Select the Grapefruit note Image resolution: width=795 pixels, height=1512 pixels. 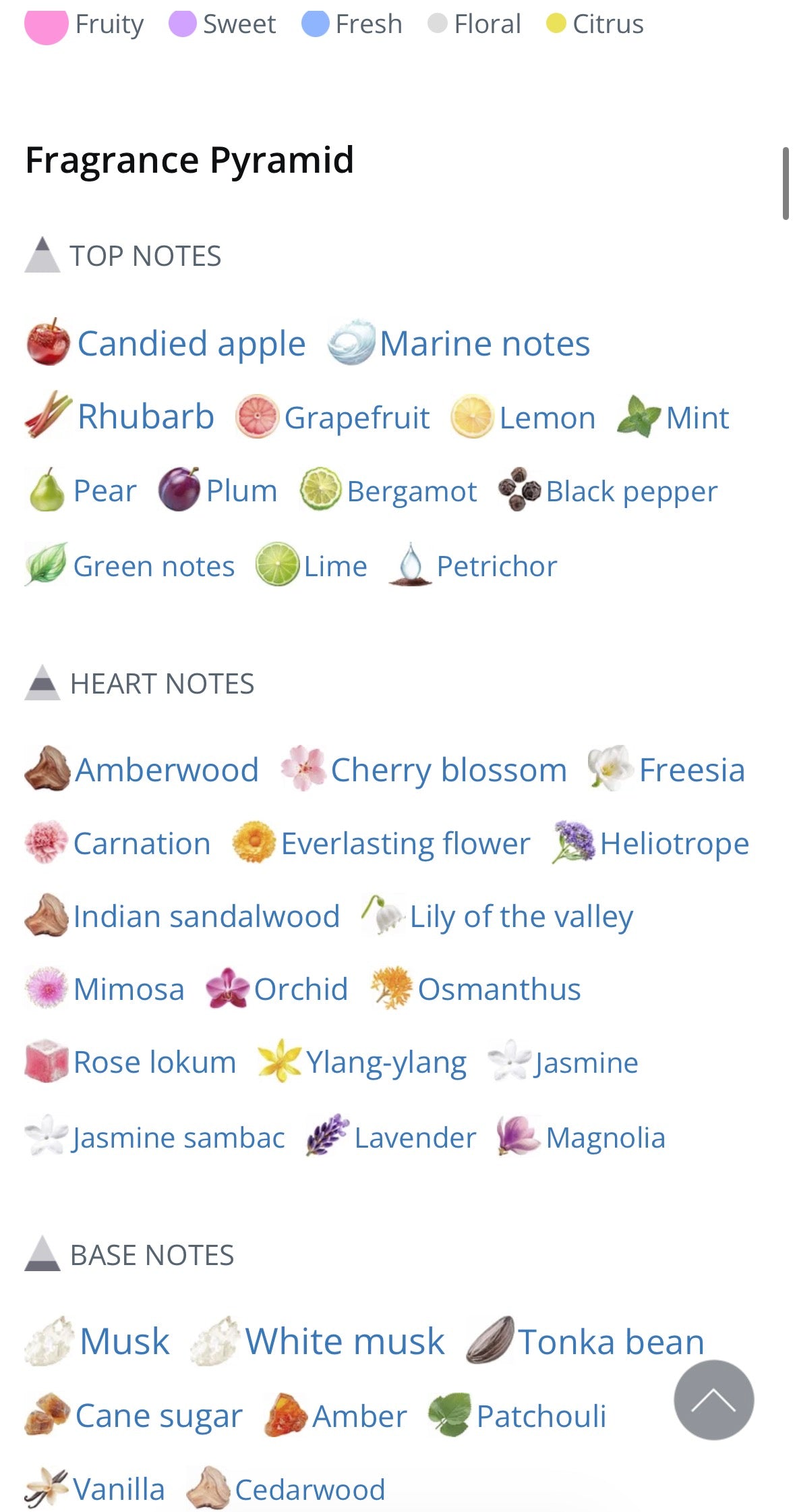click(356, 418)
